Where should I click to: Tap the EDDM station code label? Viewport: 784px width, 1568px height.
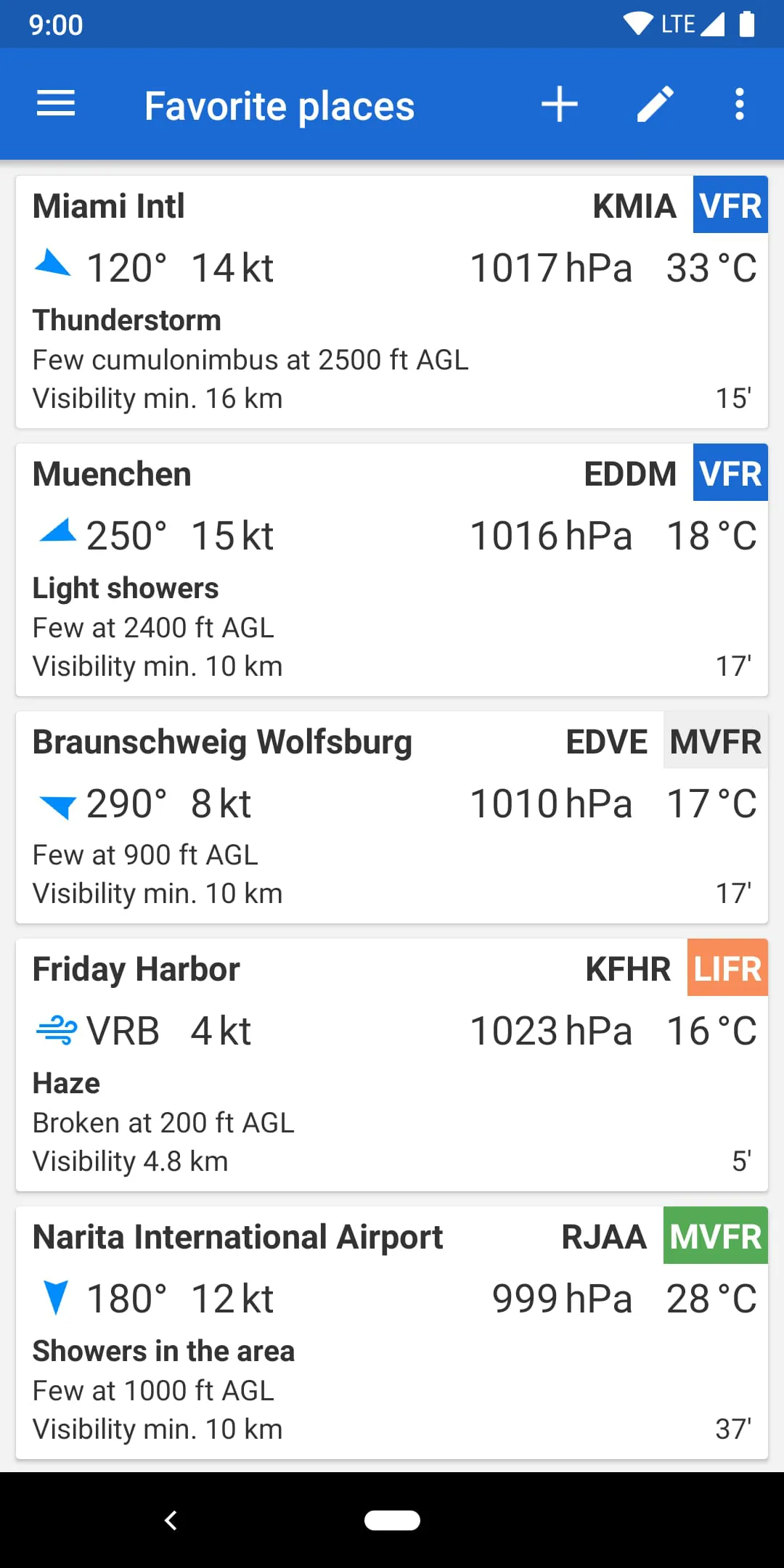coord(630,473)
